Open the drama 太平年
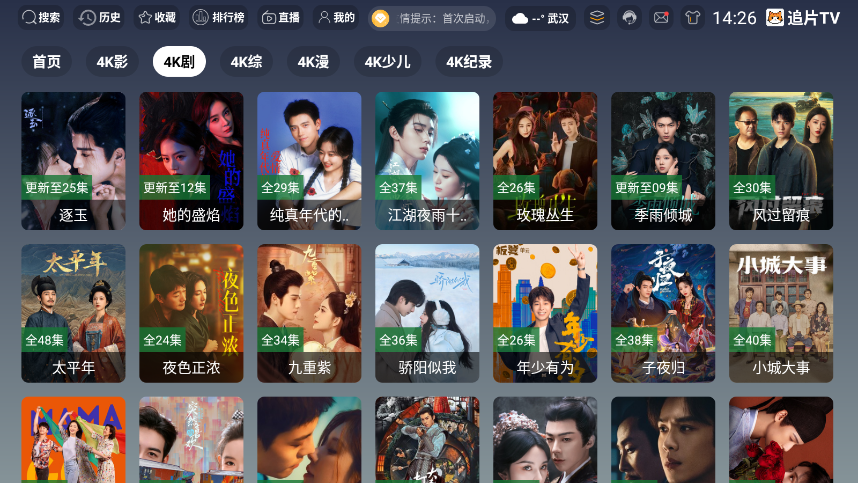Image resolution: width=858 pixels, height=483 pixels. tap(73, 312)
